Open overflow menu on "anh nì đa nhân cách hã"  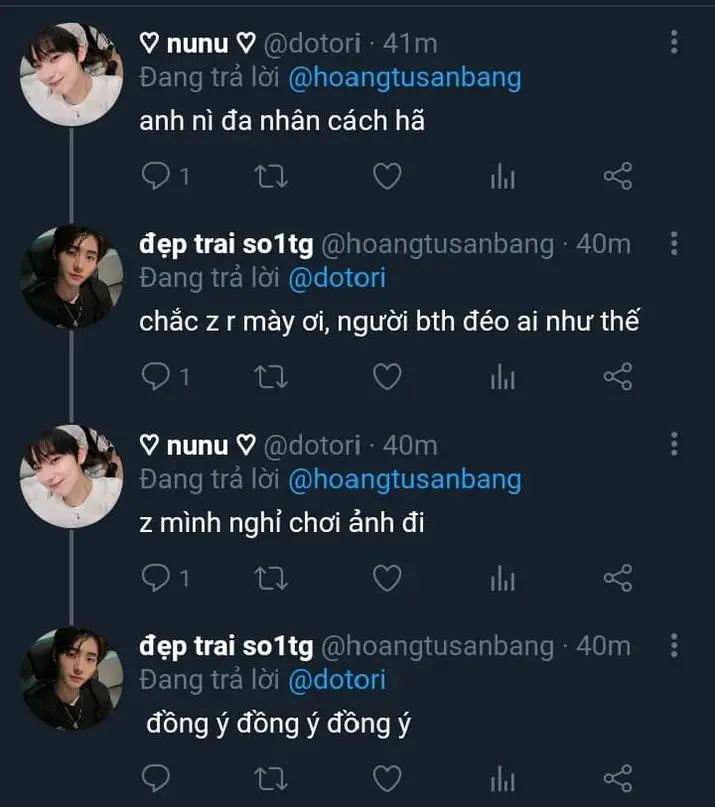click(x=674, y=42)
